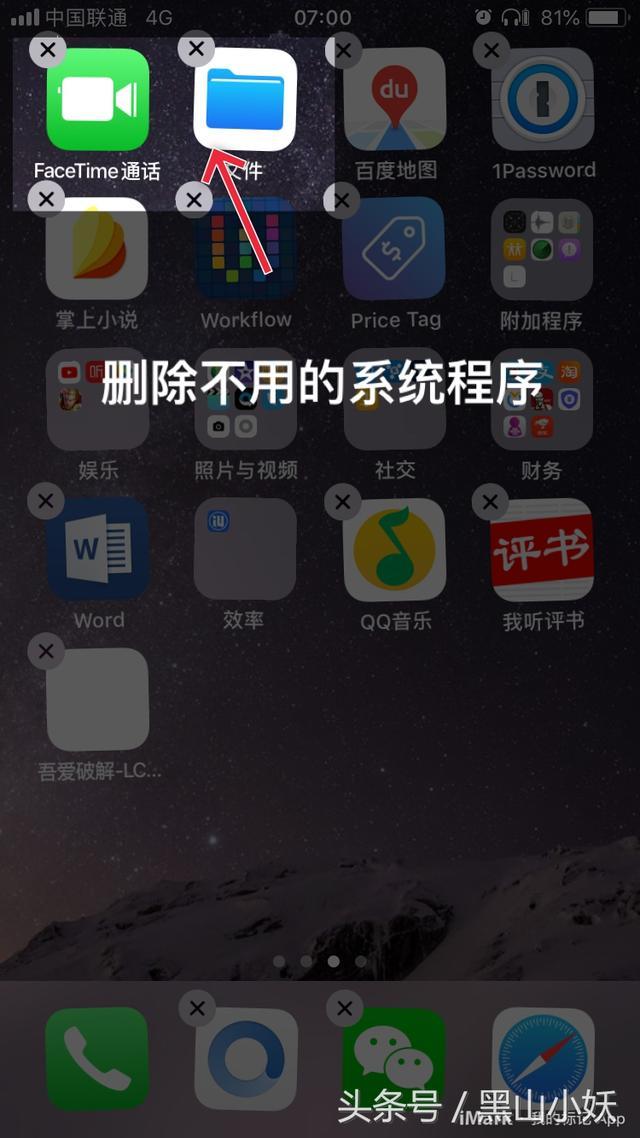Delete the FaceTime通话 app via its X badge
Screen dimensions: 640x1138
click(48, 50)
